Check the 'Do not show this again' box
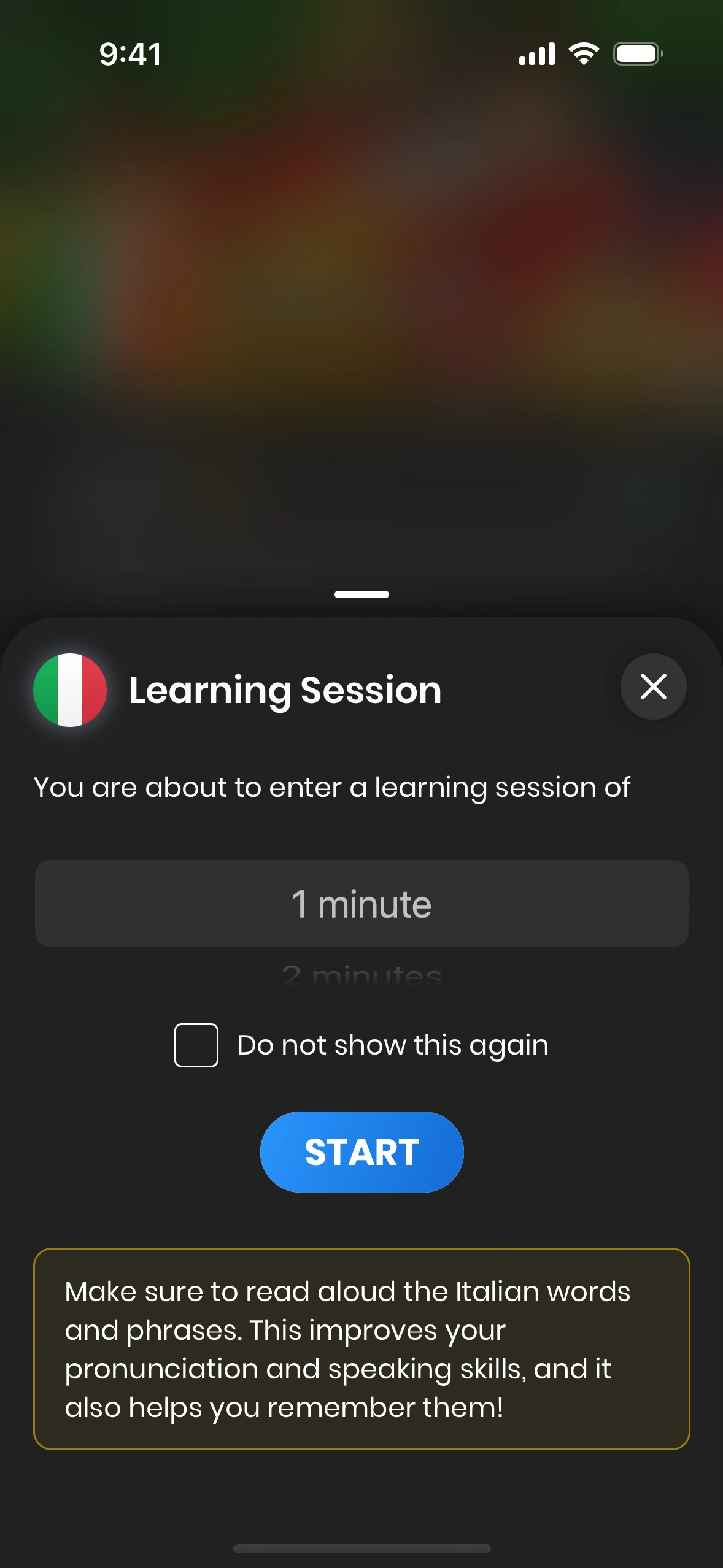 (196, 1045)
